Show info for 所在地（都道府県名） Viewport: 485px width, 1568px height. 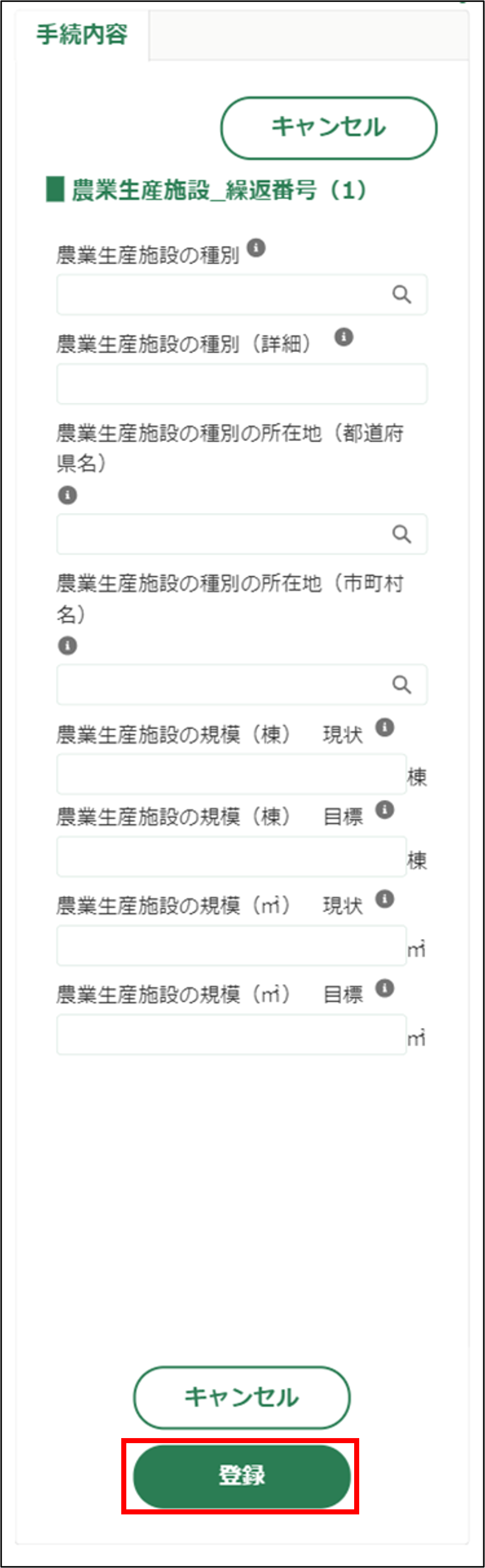point(68,495)
